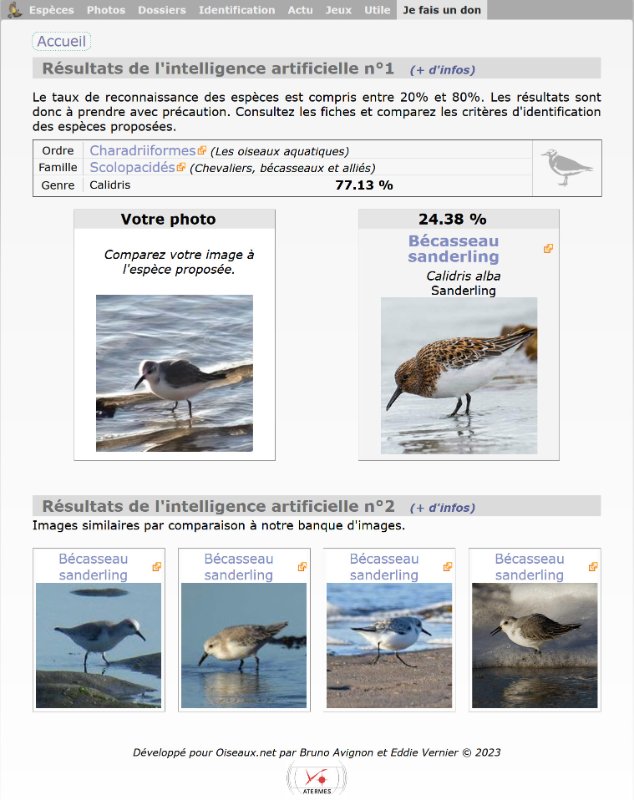
Task: Open the Dossiers menu
Action: pos(162,10)
